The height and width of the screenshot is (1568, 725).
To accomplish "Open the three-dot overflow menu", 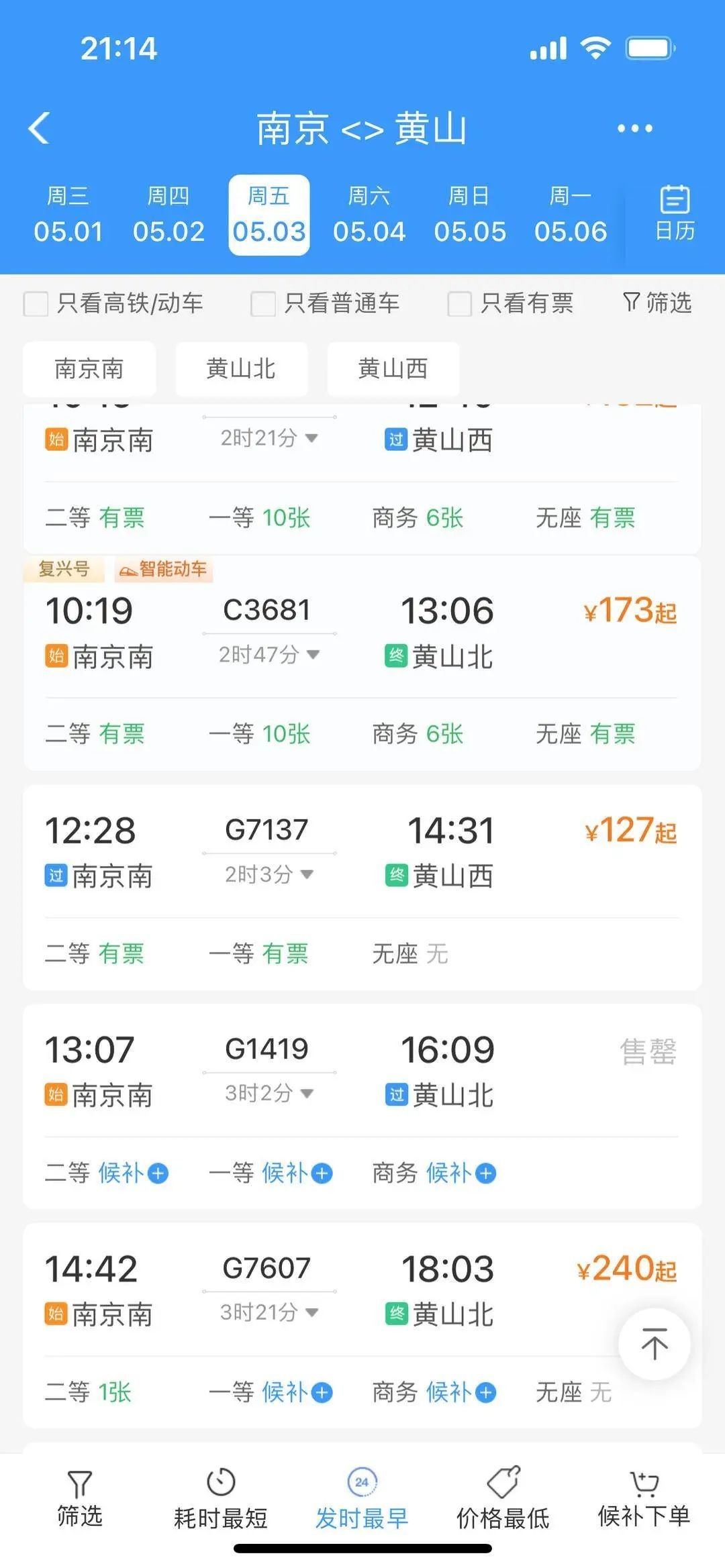I will (x=634, y=128).
